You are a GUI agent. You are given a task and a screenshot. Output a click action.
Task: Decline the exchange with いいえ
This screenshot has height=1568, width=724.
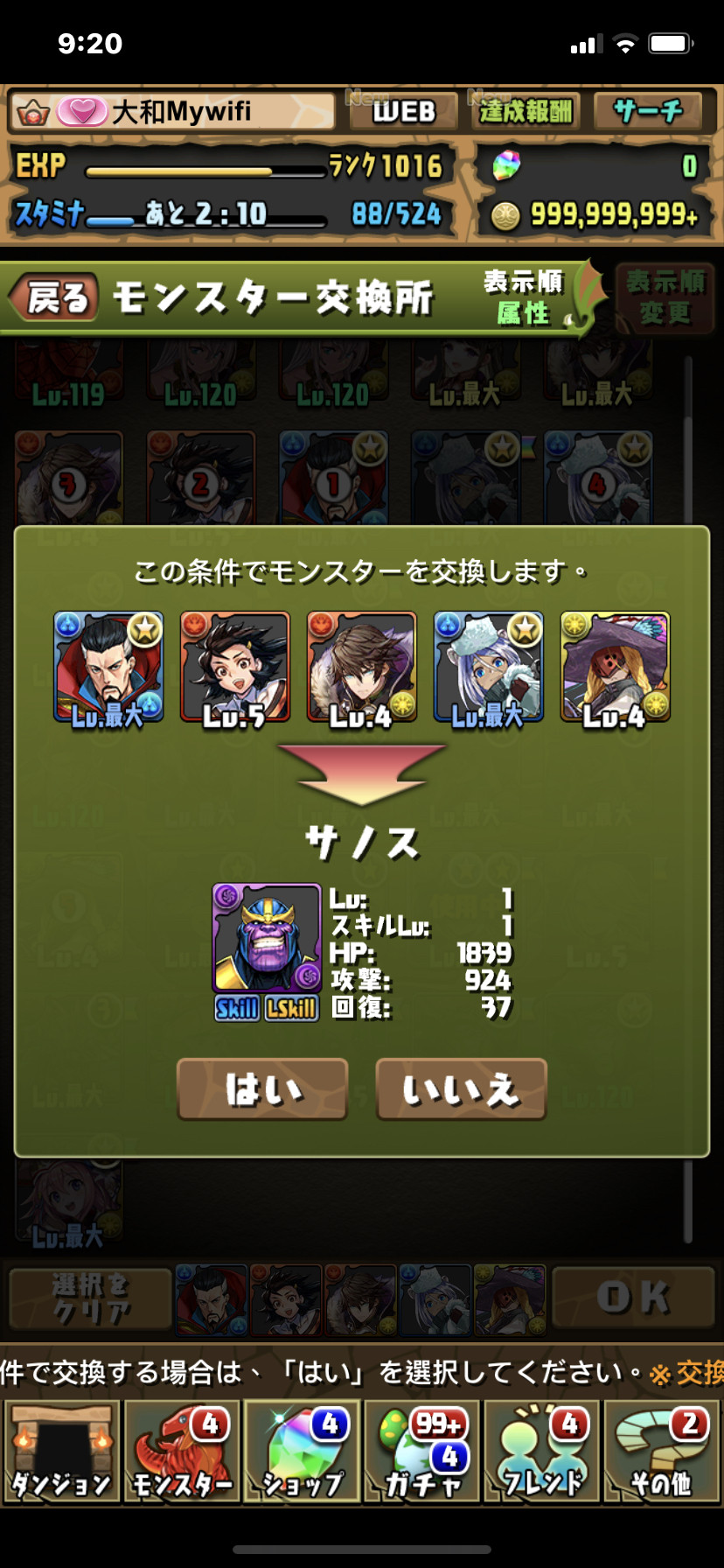click(x=461, y=1089)
